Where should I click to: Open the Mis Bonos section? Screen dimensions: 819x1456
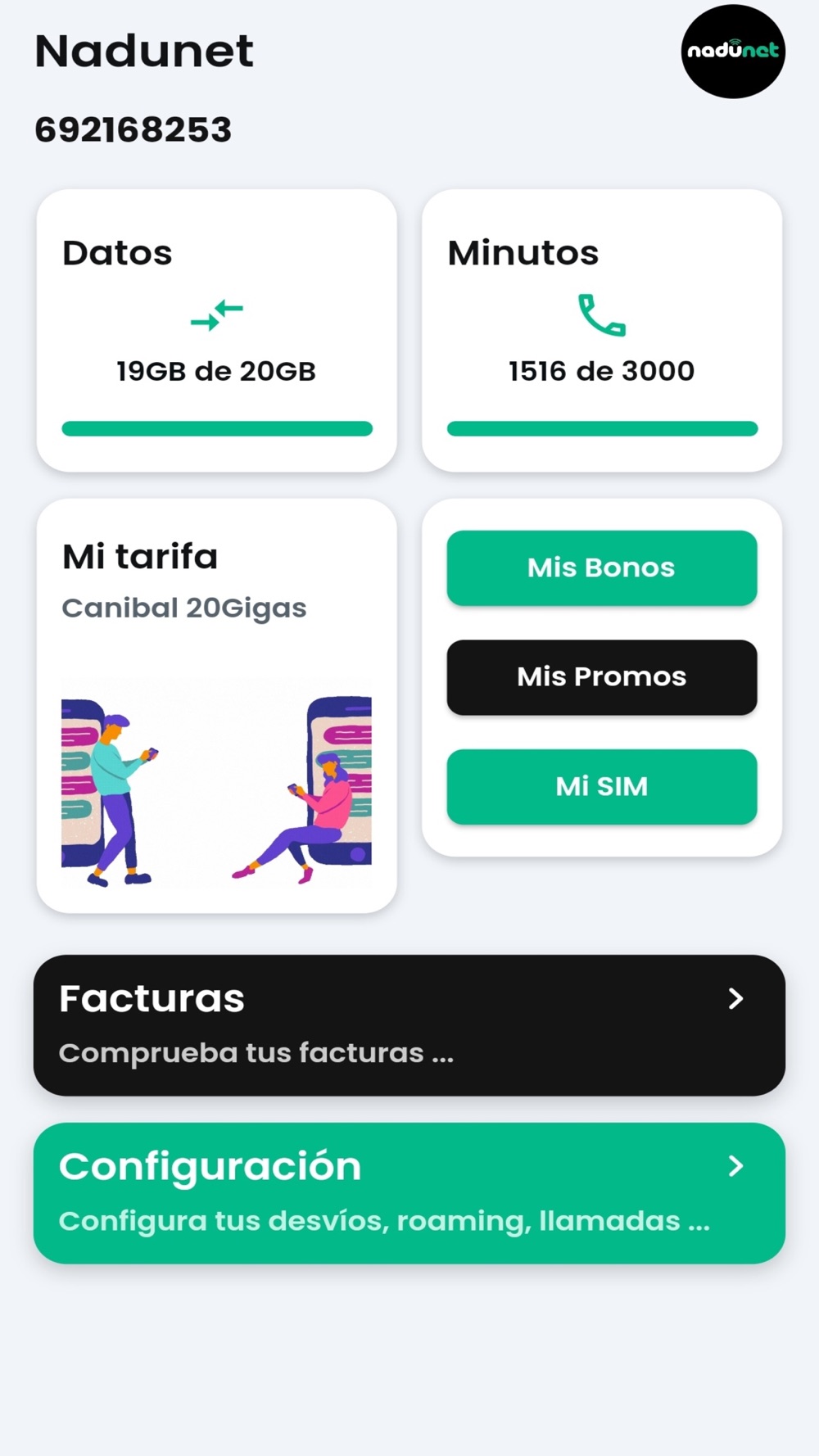[601, 567]
